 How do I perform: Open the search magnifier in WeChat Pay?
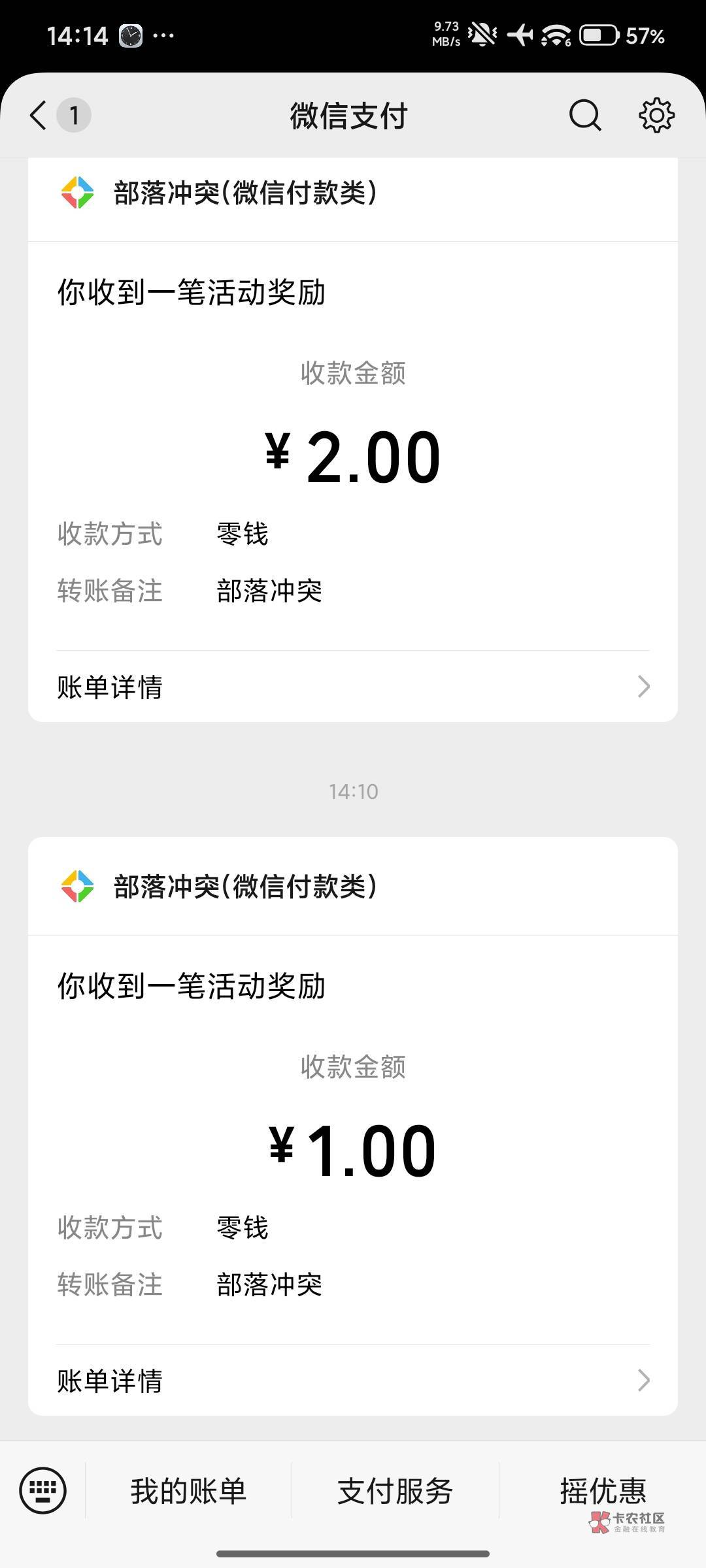[x=584, y=116]
